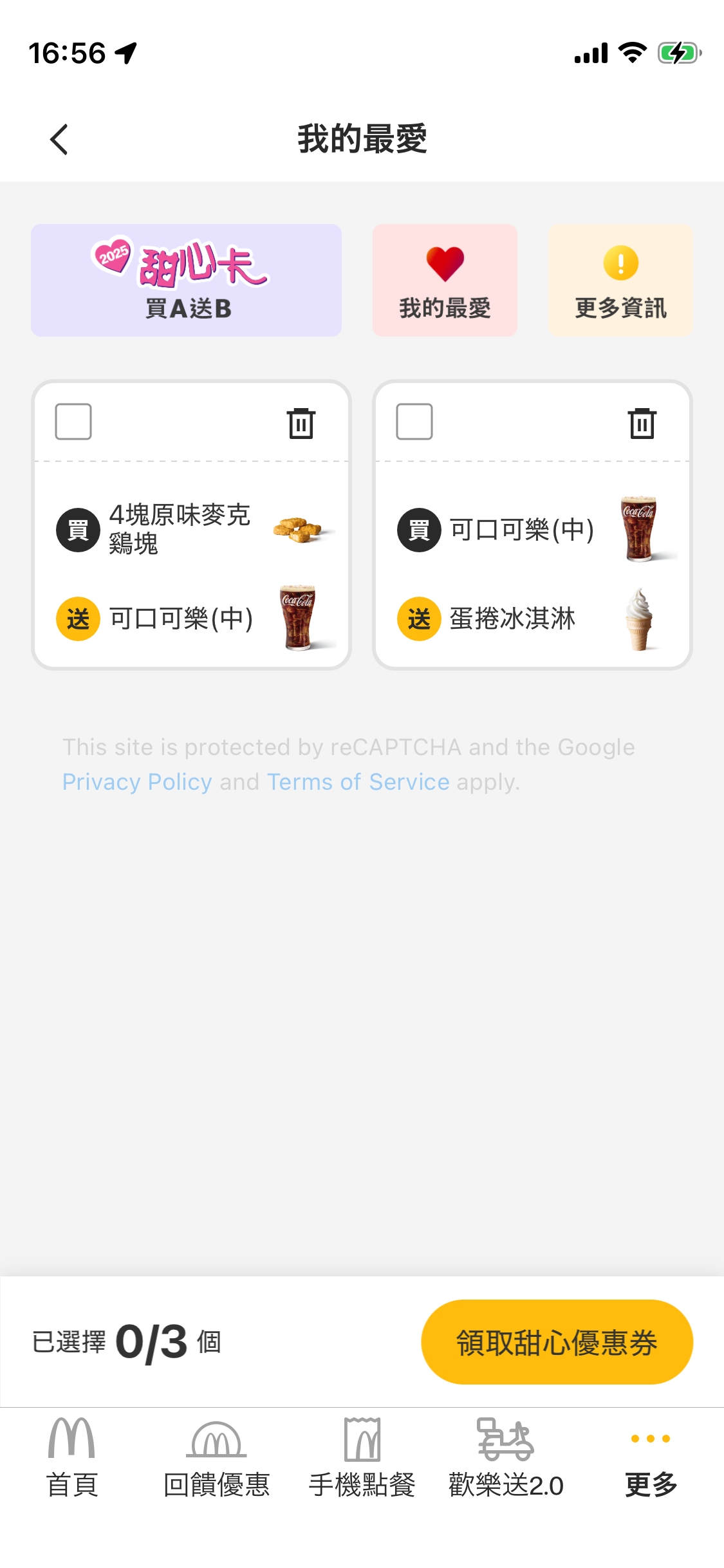Select the 4塊原味麥克鷄塊 coupon checkbox
This screenshot has width=724, height=1568.
click(73, 422)
